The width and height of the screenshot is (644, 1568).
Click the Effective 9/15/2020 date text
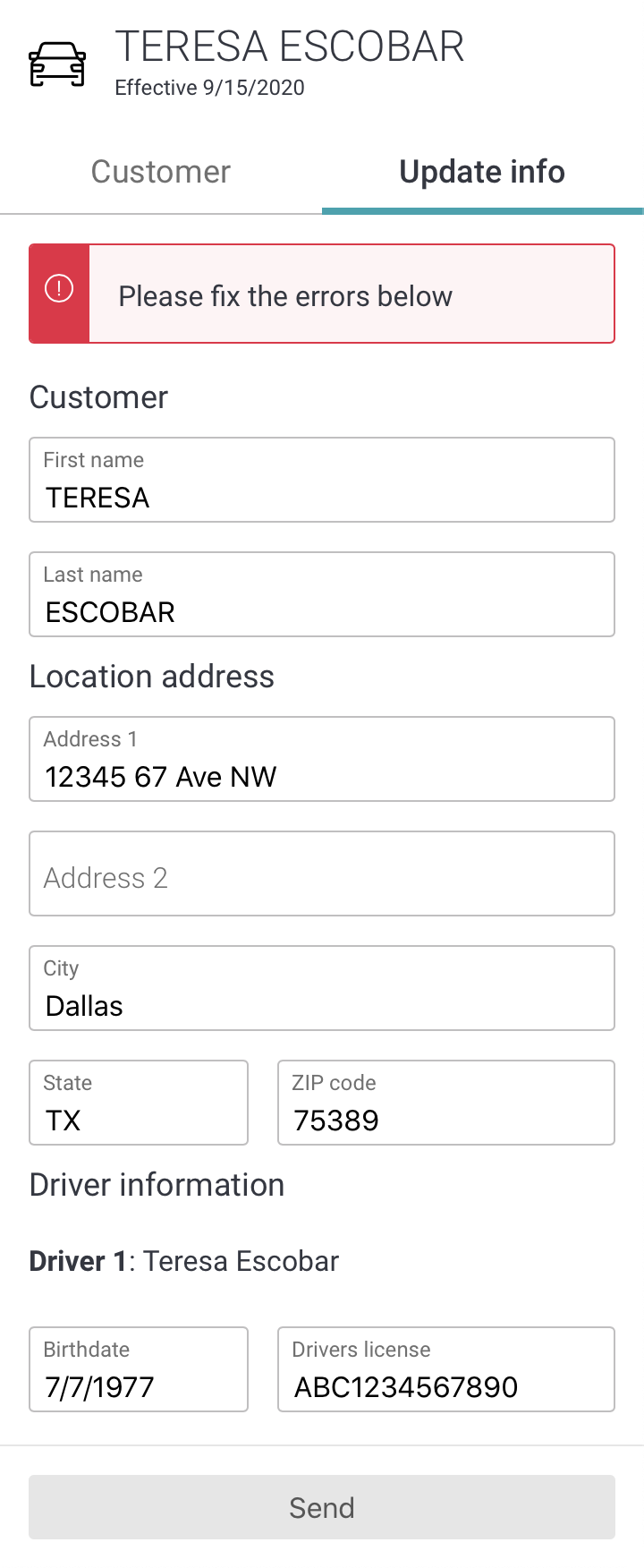[x=208, y=88]
